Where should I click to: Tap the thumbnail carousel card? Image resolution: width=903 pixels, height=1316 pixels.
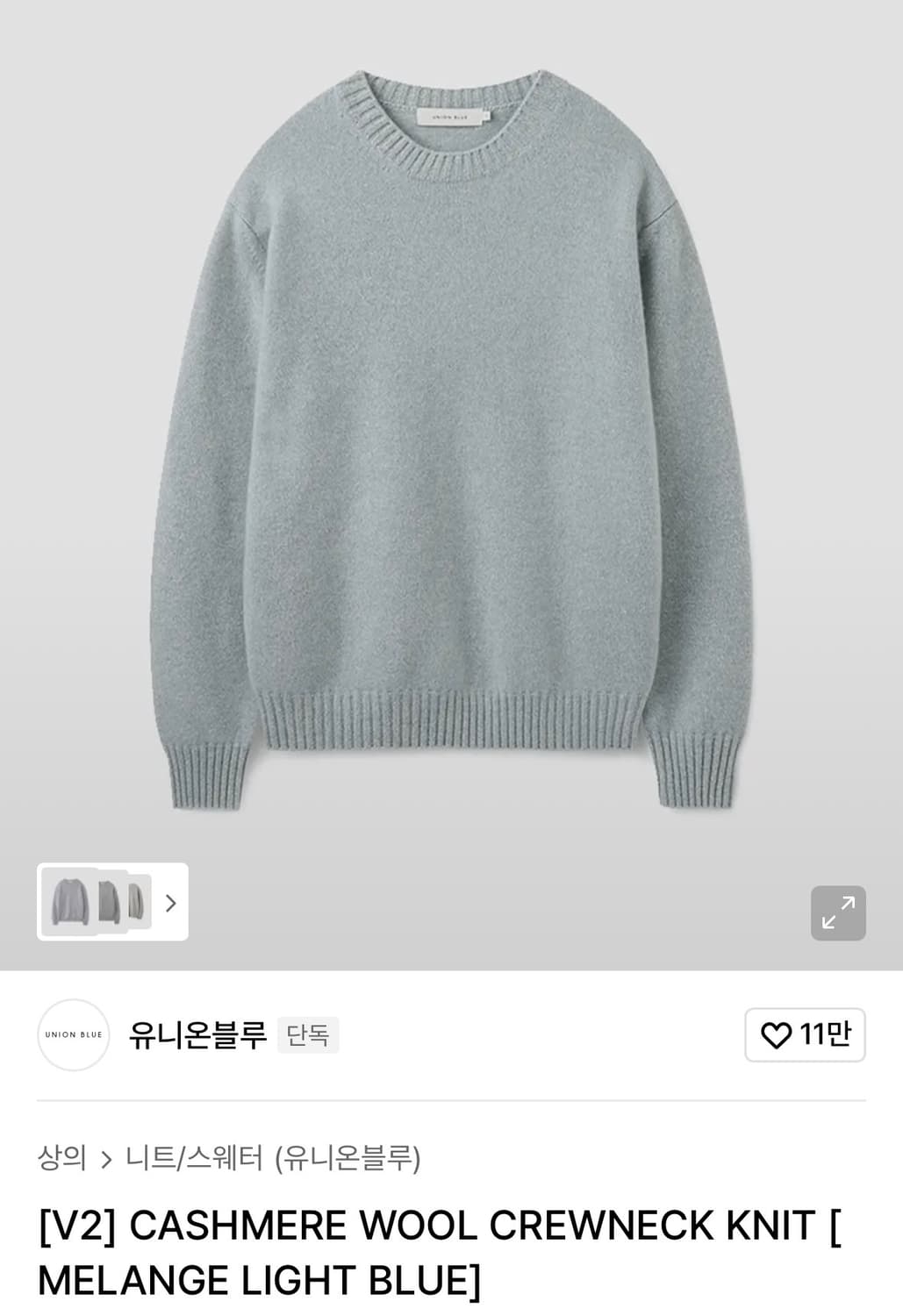pos(111,904)
